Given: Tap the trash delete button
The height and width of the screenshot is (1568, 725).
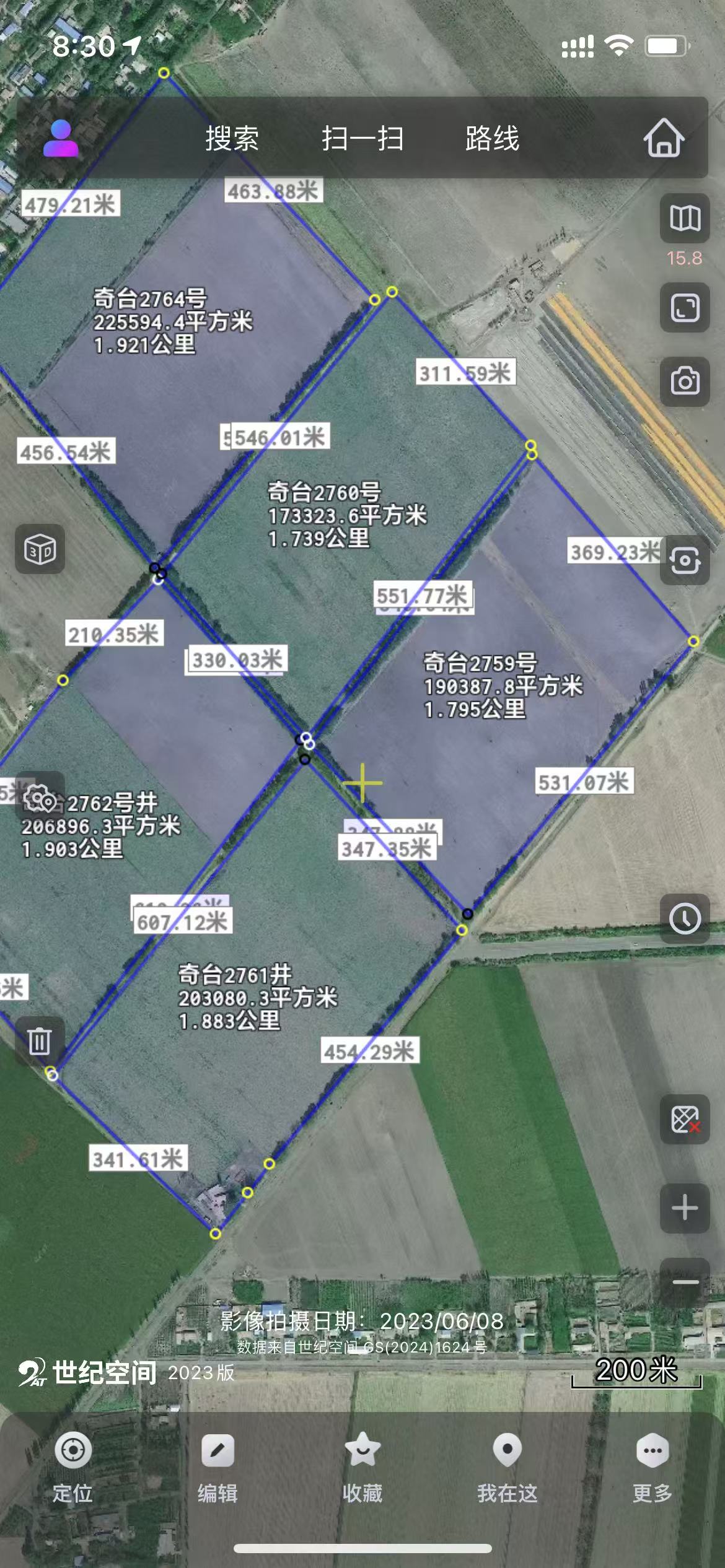Looking at the screenshot, I should 40,1041.
